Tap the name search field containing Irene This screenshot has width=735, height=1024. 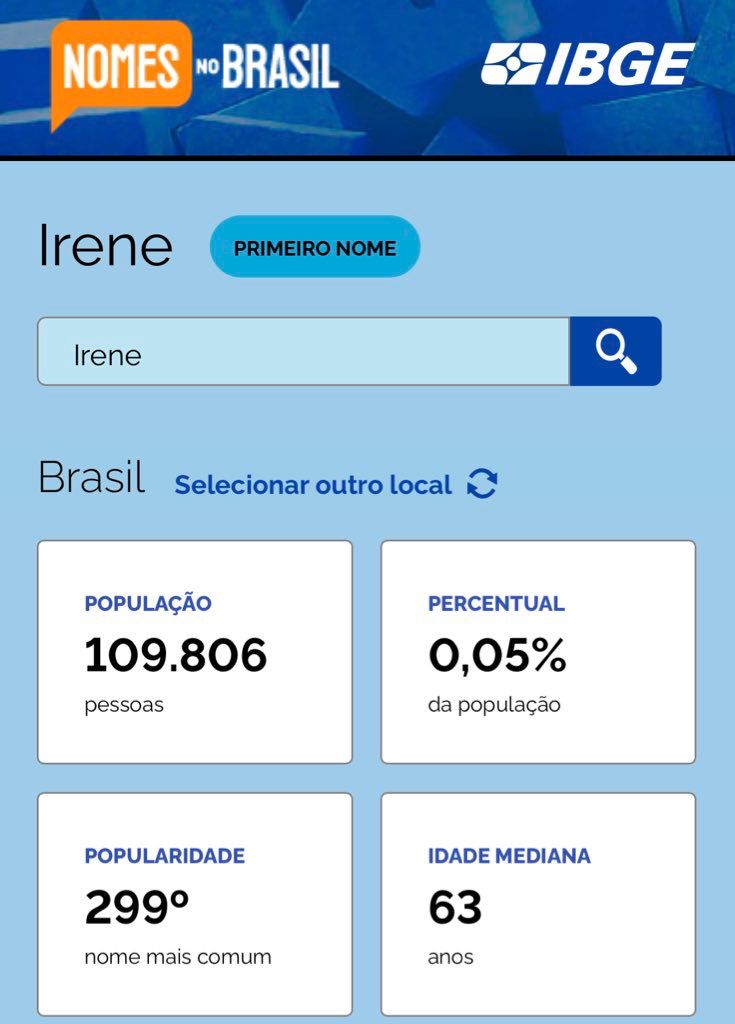(x=303, y=352)
